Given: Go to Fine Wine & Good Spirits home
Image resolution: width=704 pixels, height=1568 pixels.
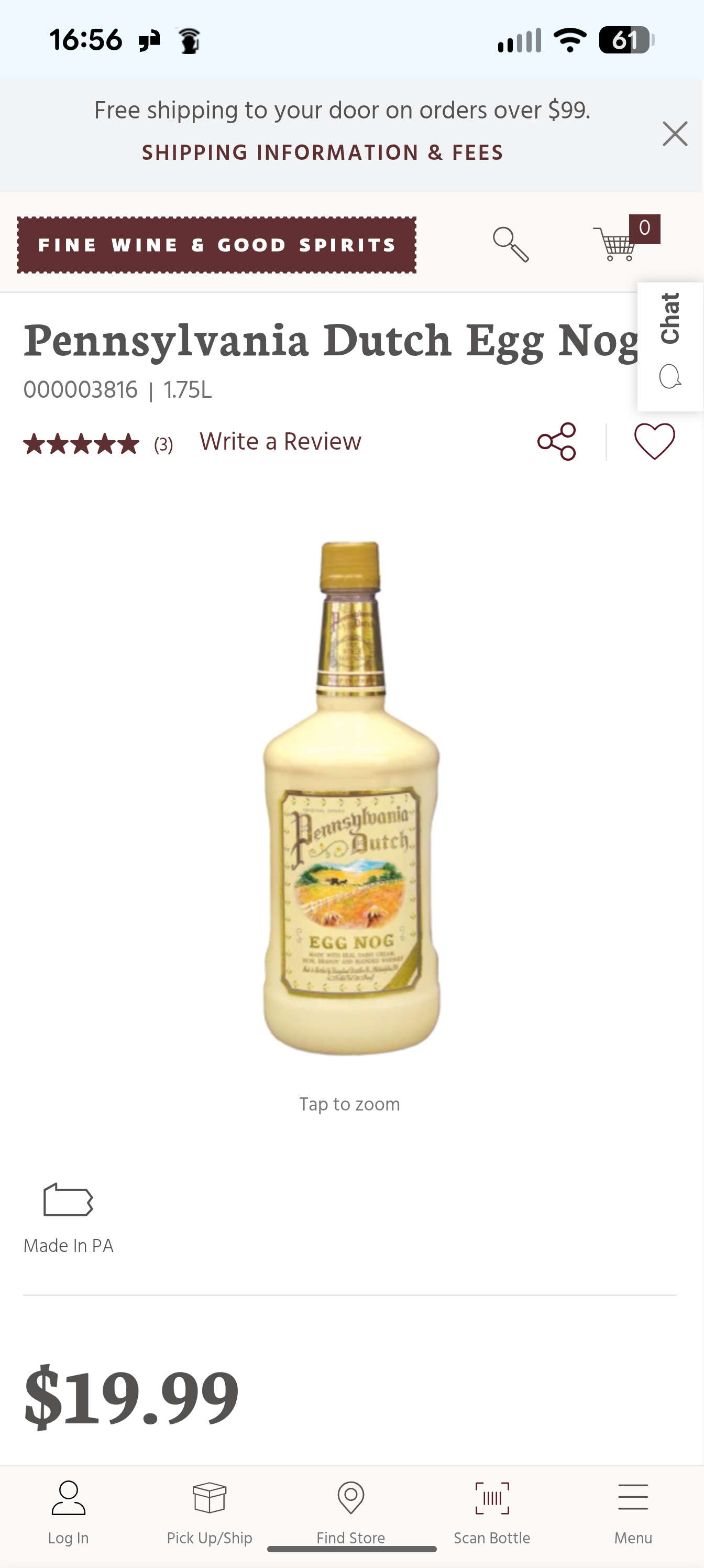Looking at the screenshot, I should pos(217,245).
